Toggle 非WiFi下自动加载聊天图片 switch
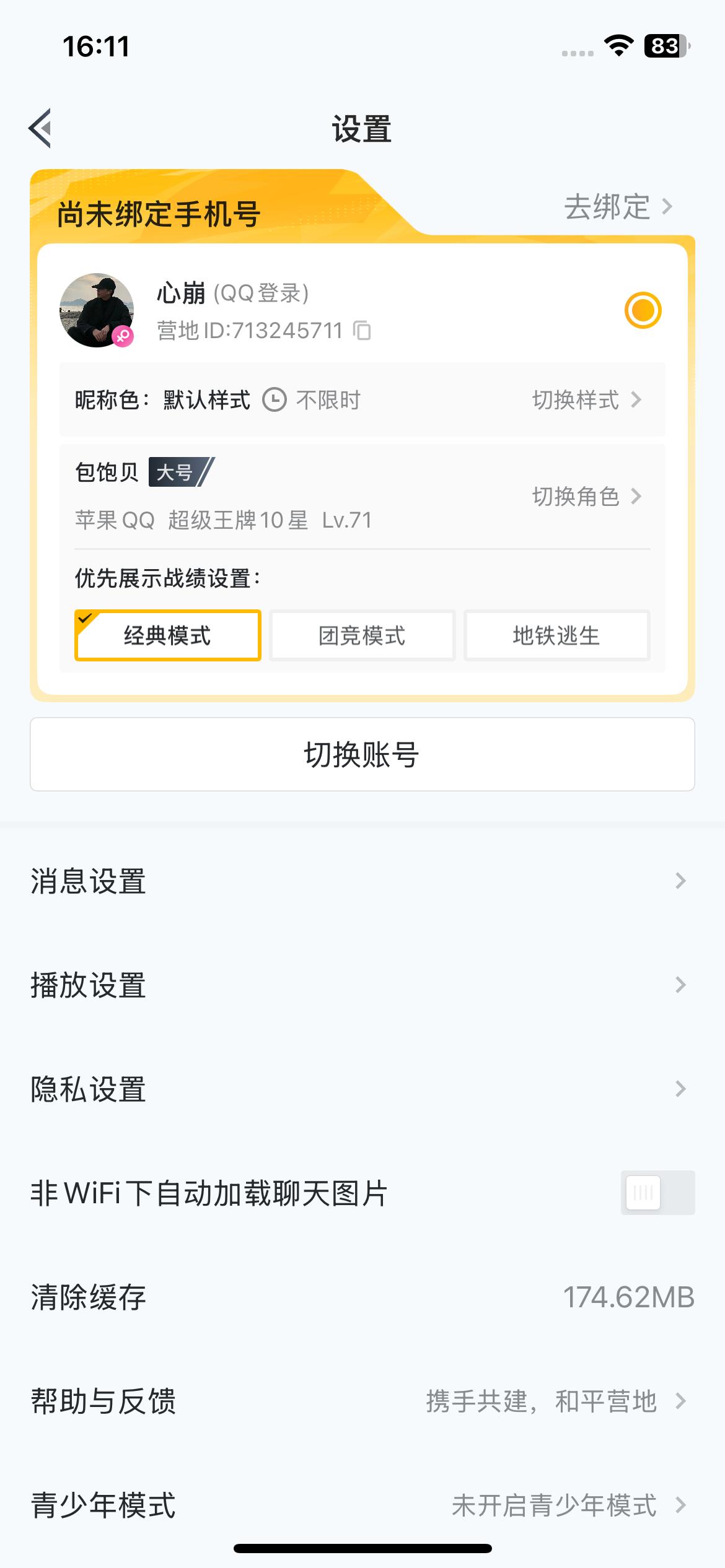The height and width of the screenshot is (1568, 725). 657,1192
